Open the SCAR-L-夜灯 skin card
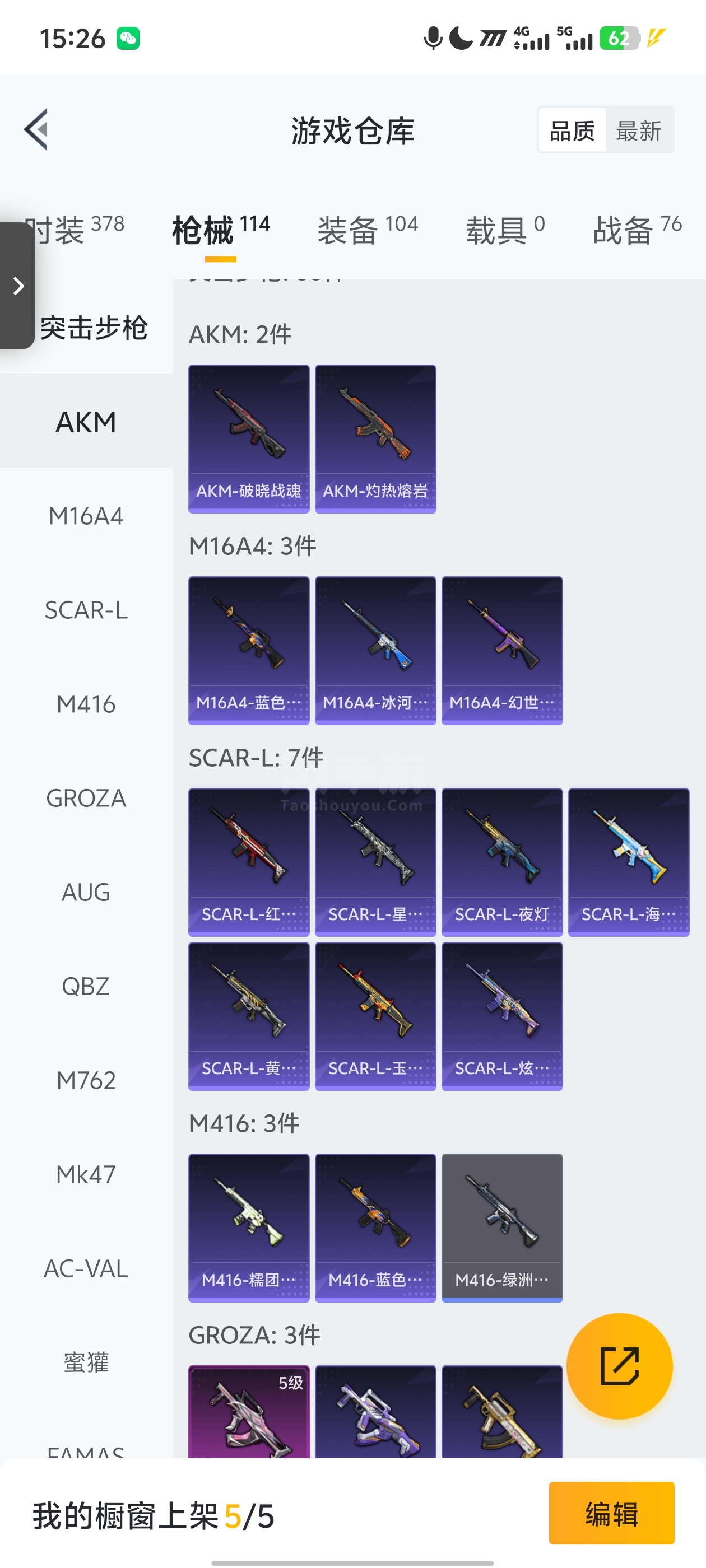 point(502,862)
